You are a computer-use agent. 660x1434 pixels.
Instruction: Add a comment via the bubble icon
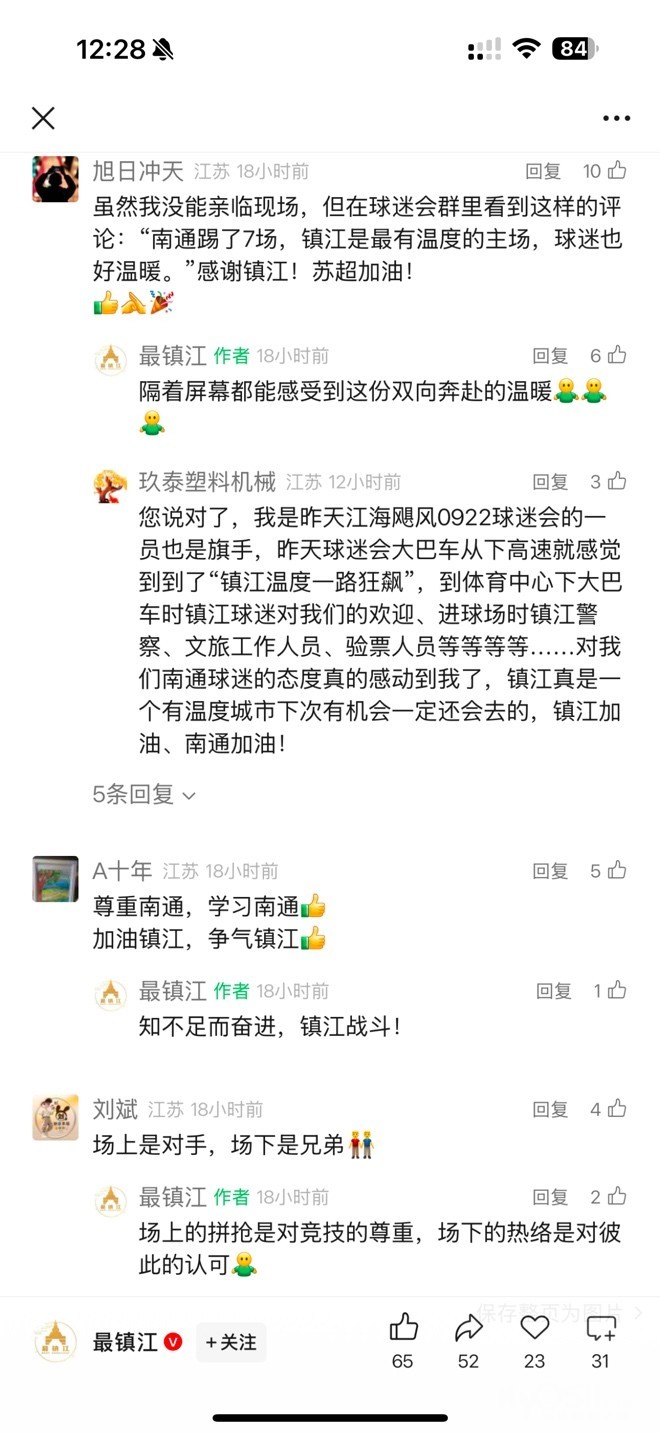[600, 1328]
